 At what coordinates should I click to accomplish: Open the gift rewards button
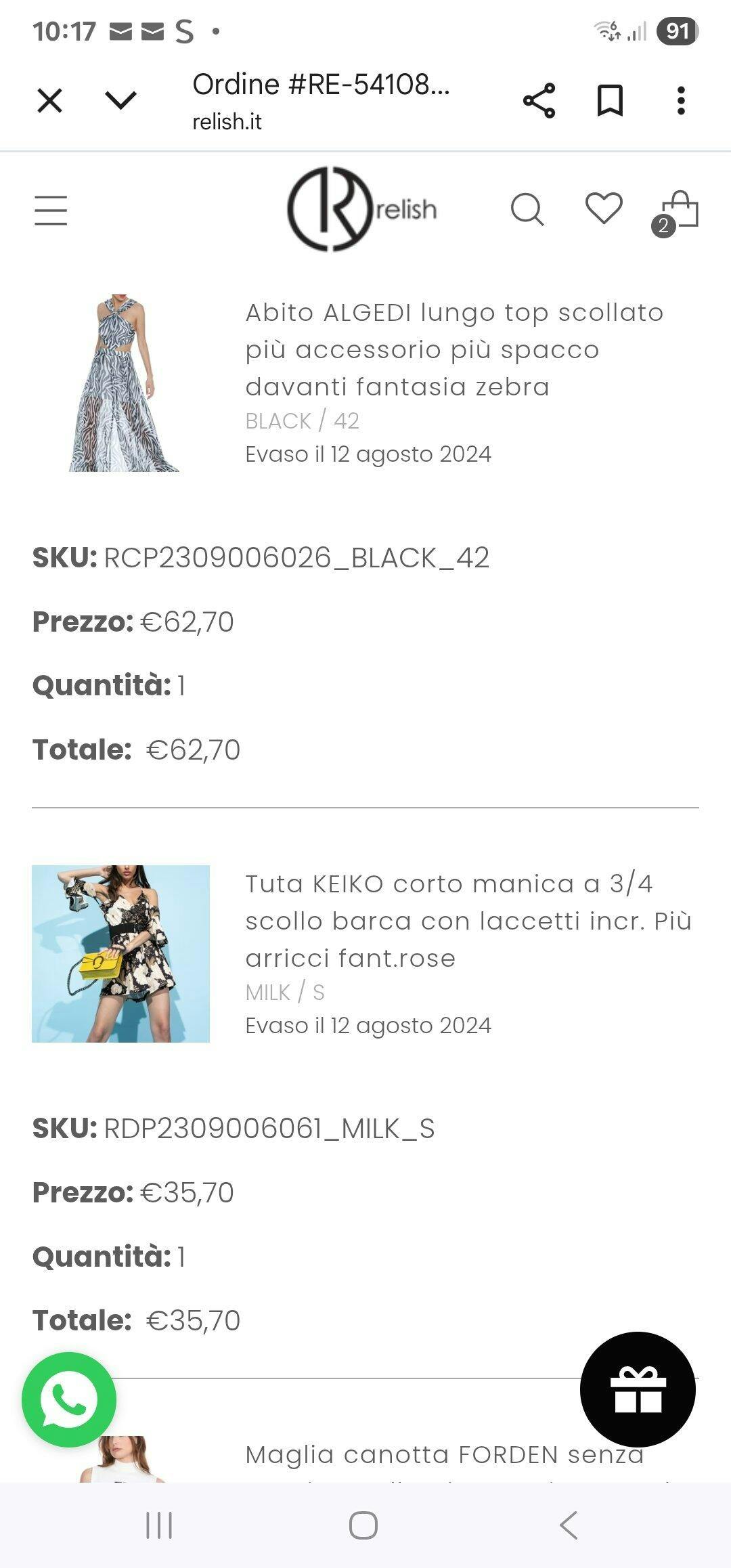point(638,1389)
